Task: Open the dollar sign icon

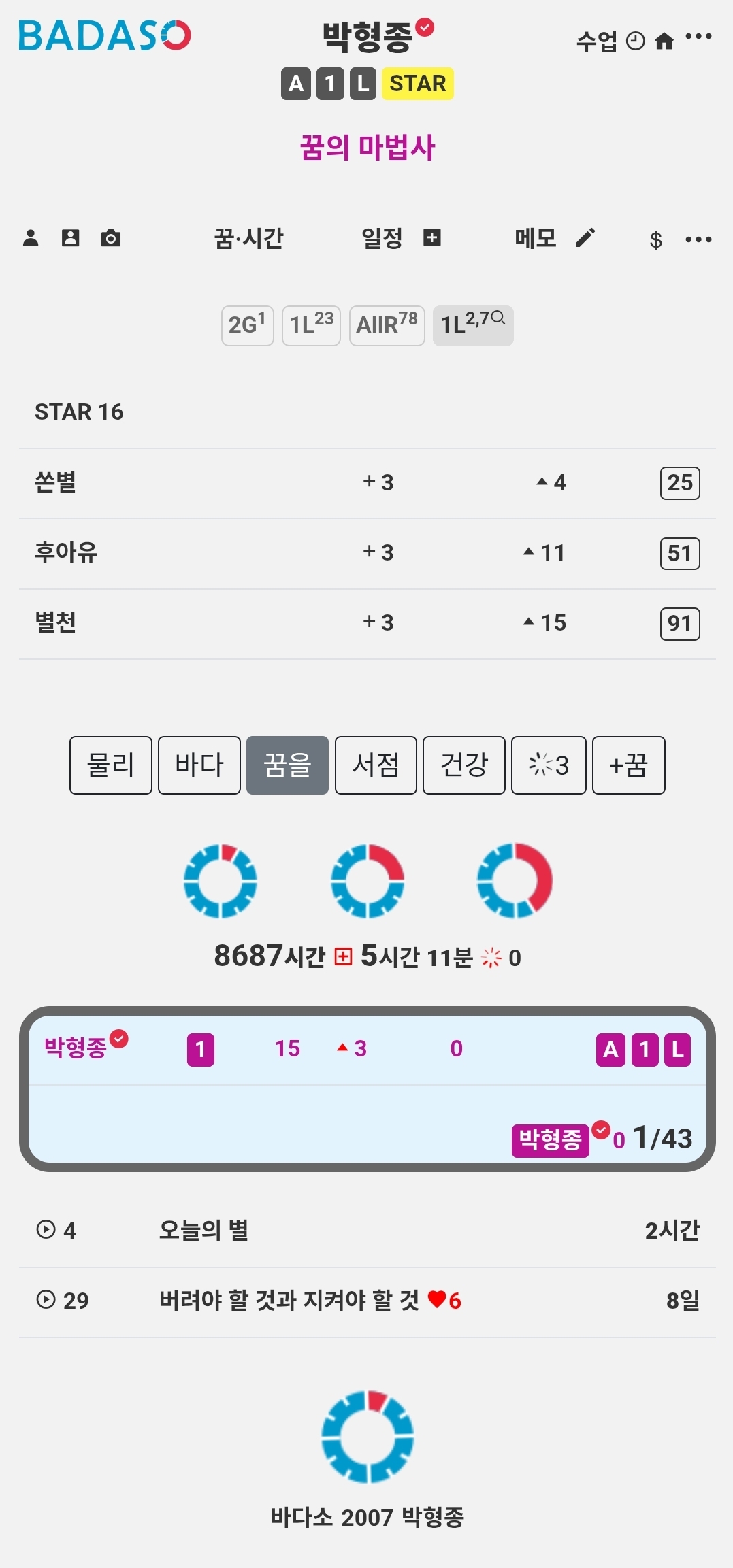Action: (x=655, y=240)
